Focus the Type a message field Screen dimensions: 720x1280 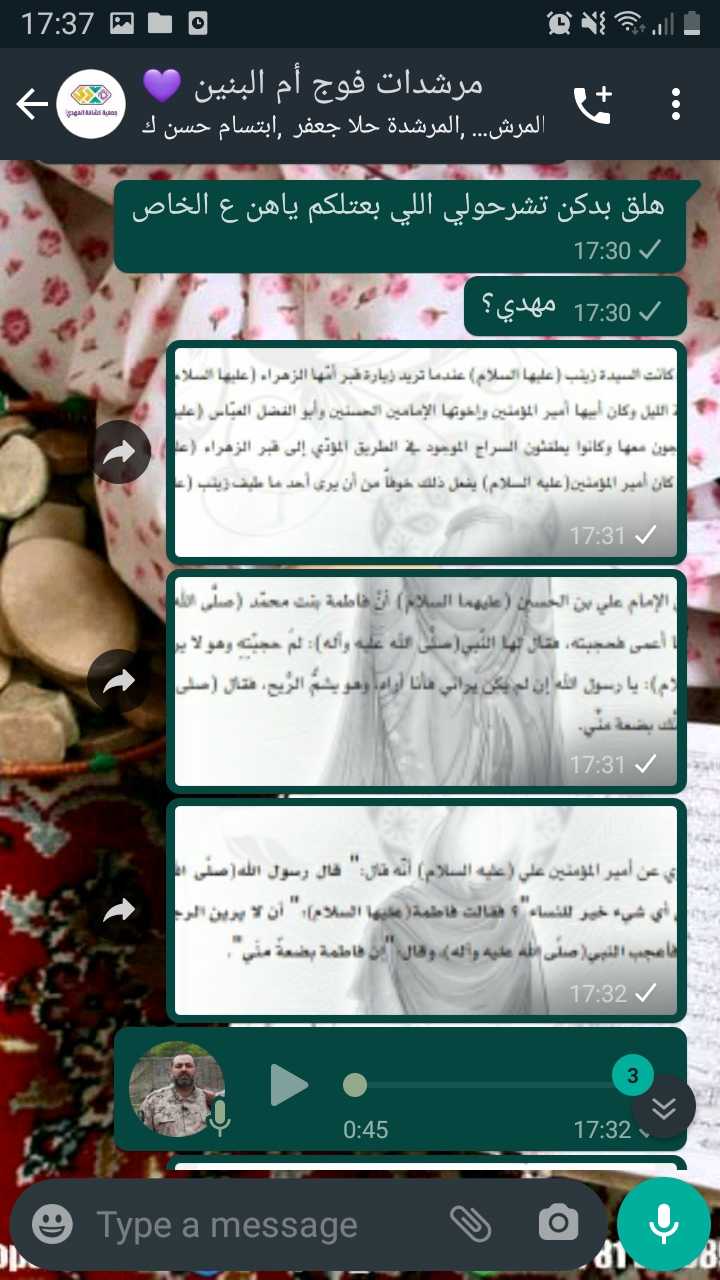point(260,1224)
